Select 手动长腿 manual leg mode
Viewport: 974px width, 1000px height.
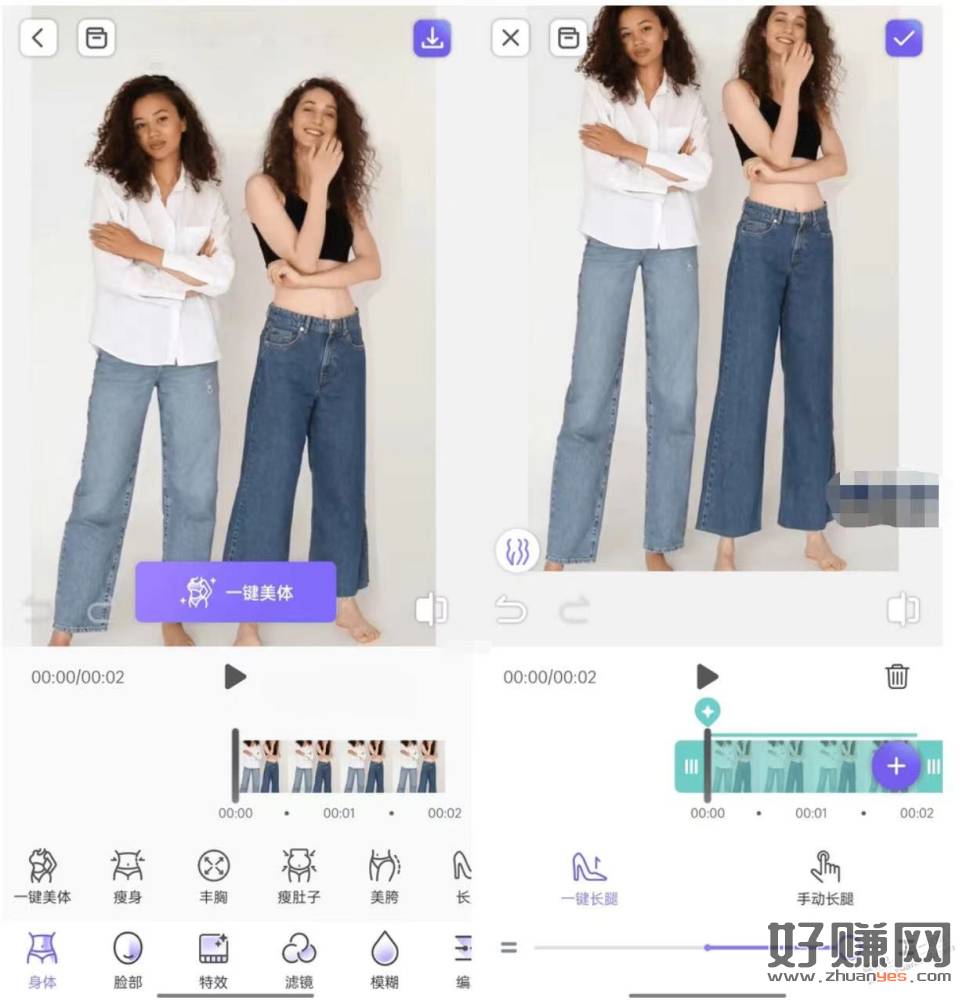(x=825, y=877)
